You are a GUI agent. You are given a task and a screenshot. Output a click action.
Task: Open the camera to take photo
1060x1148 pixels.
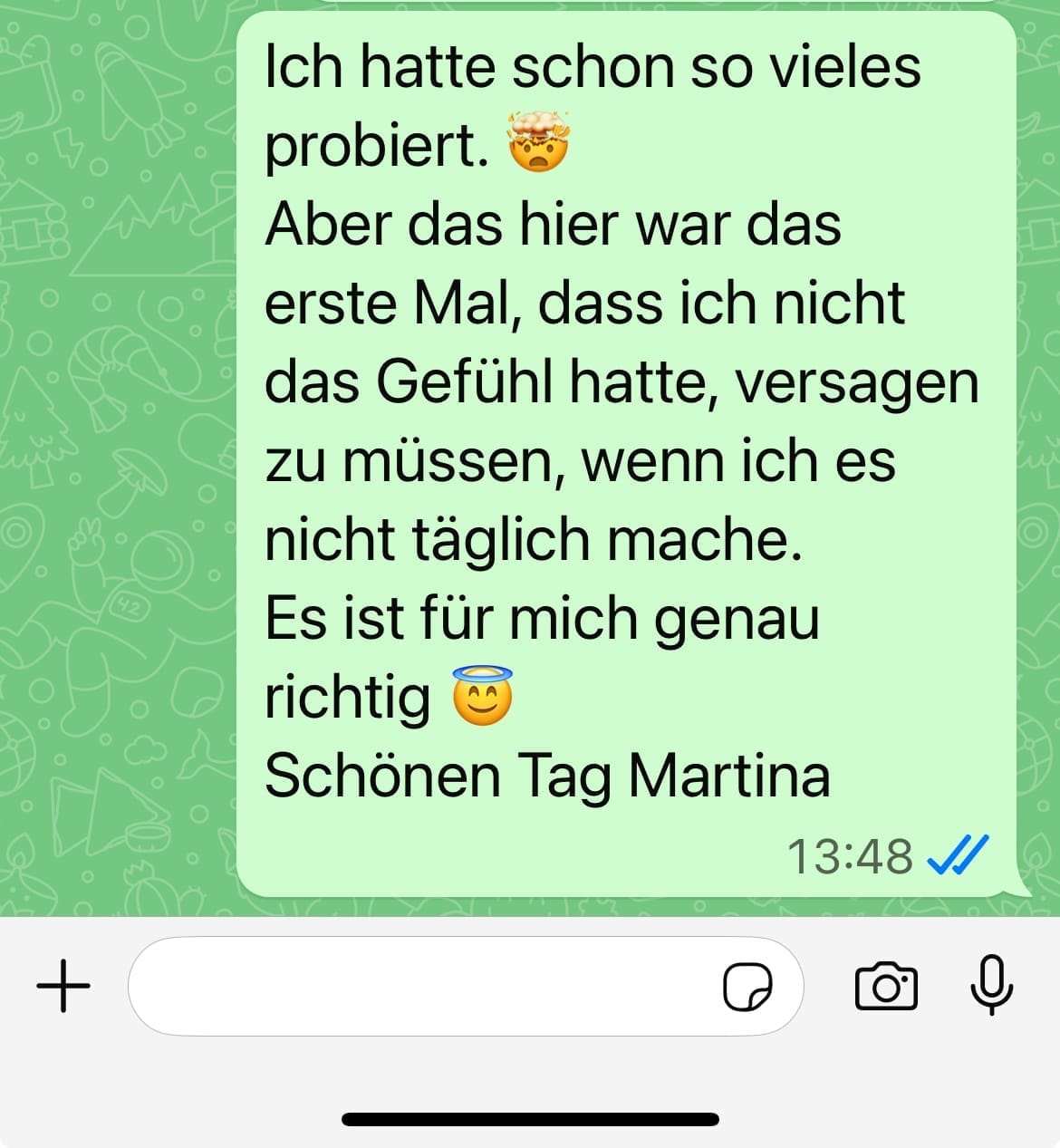click(x=886, y=986)
